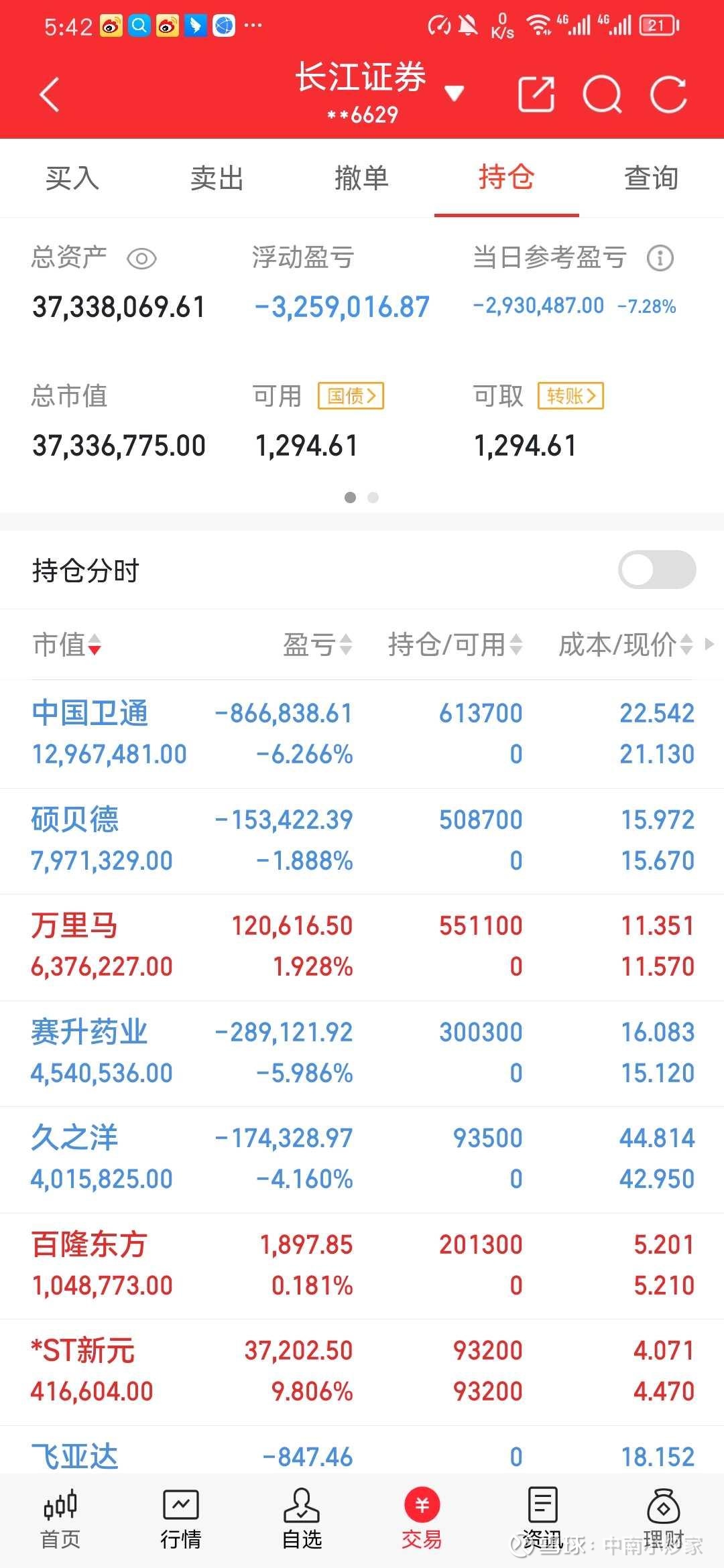Switch to the 卖出 tab
Screen dimensions: 724x1568
point(217,178)
